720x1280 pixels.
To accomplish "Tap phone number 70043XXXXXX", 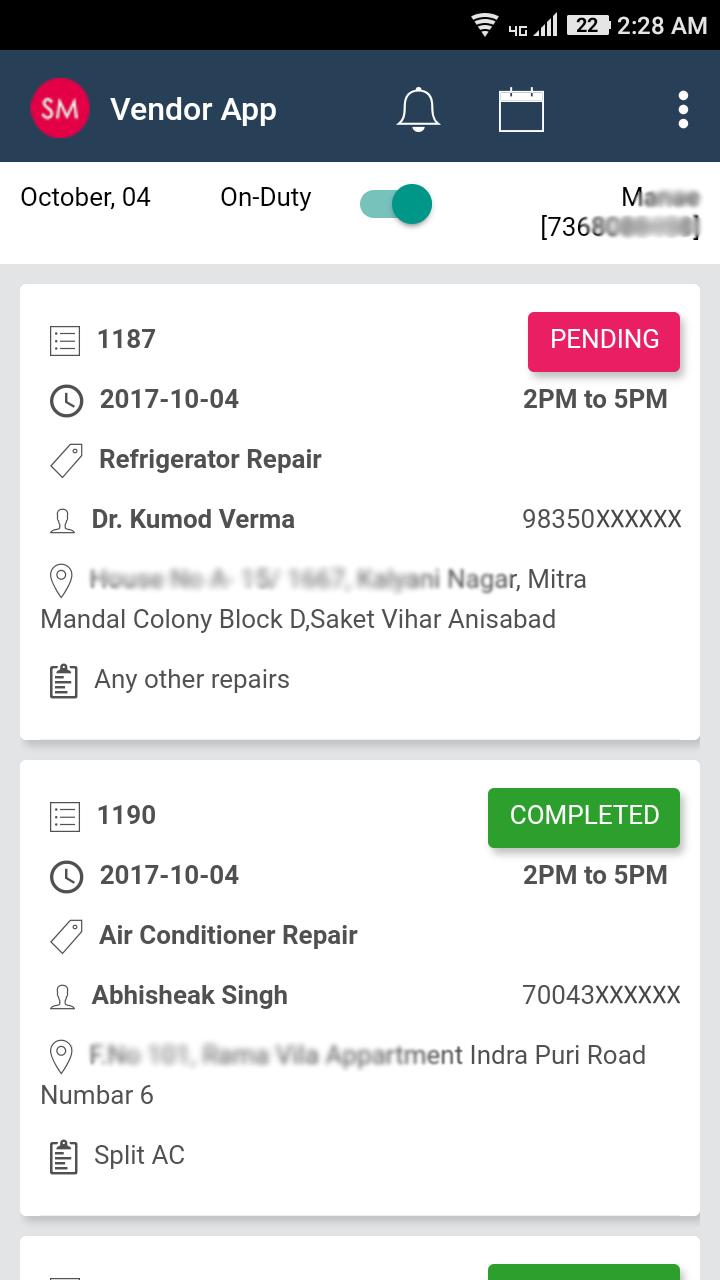I will click(602, 995).
